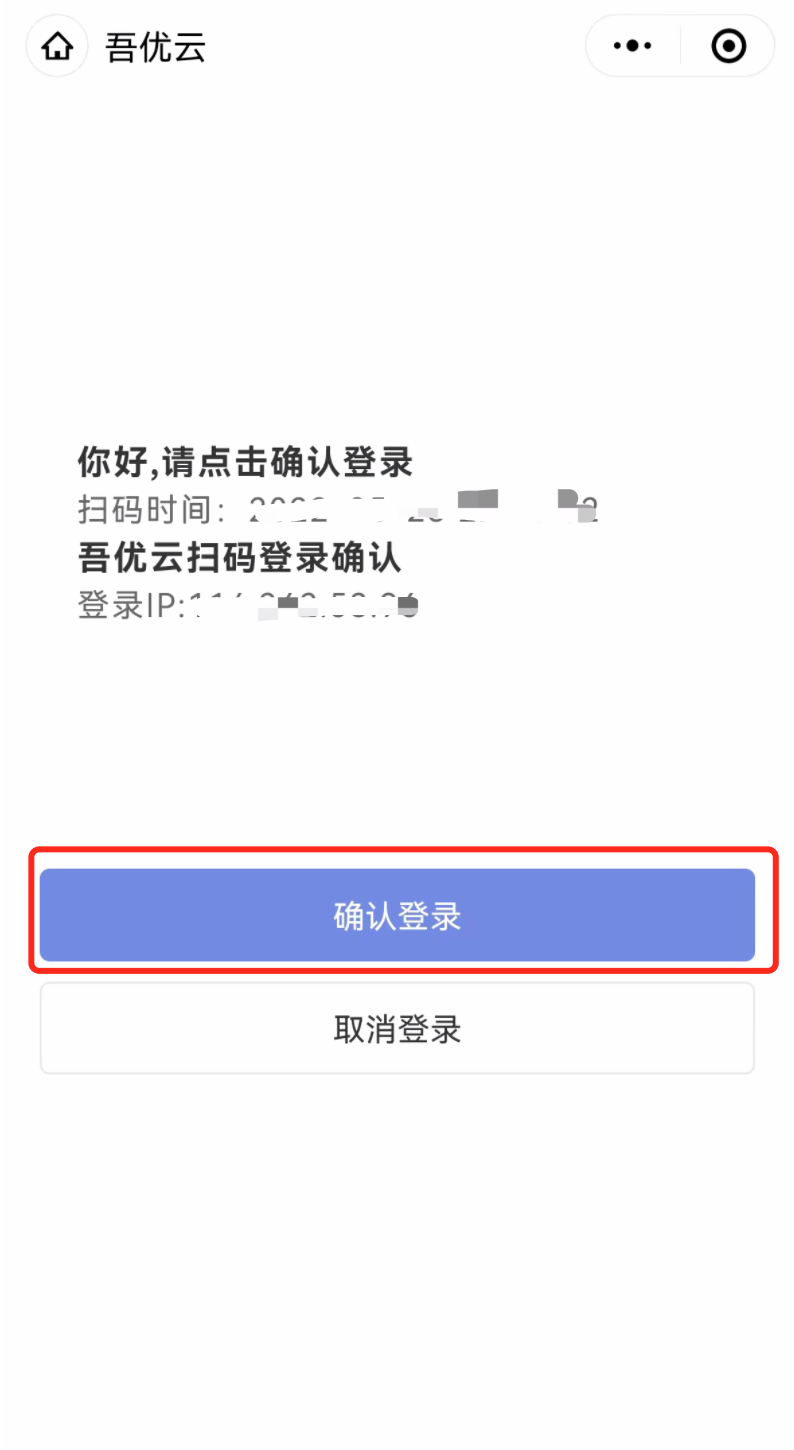The width and height of the screenshot is (794, 1450).
Task: Open the three-dot more menu
Action: tap(632, 46)
